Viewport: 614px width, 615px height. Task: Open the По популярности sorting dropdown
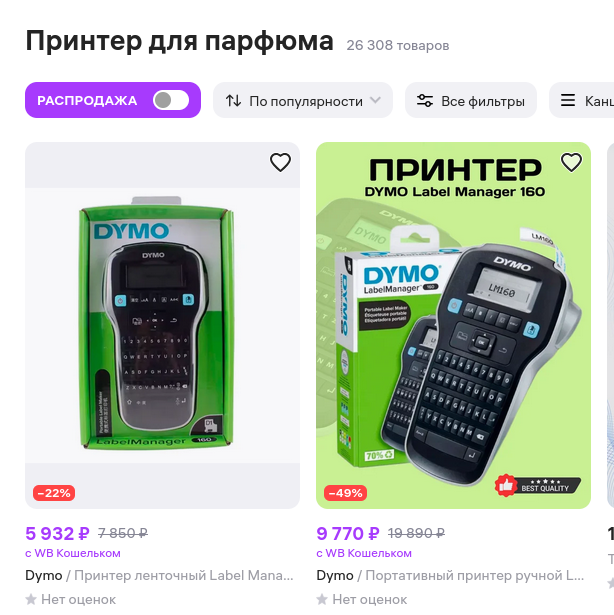[304, 100]
